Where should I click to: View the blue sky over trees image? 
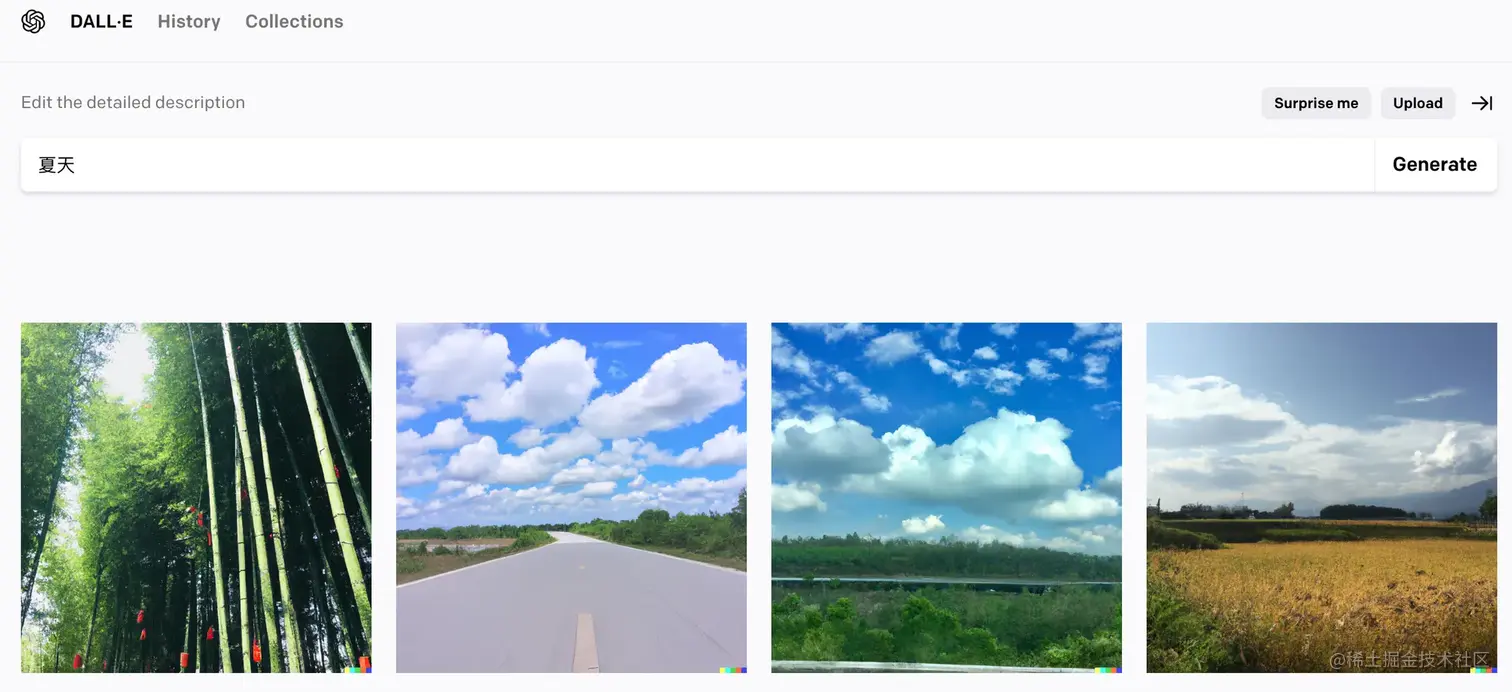click(x=946, y=497)
